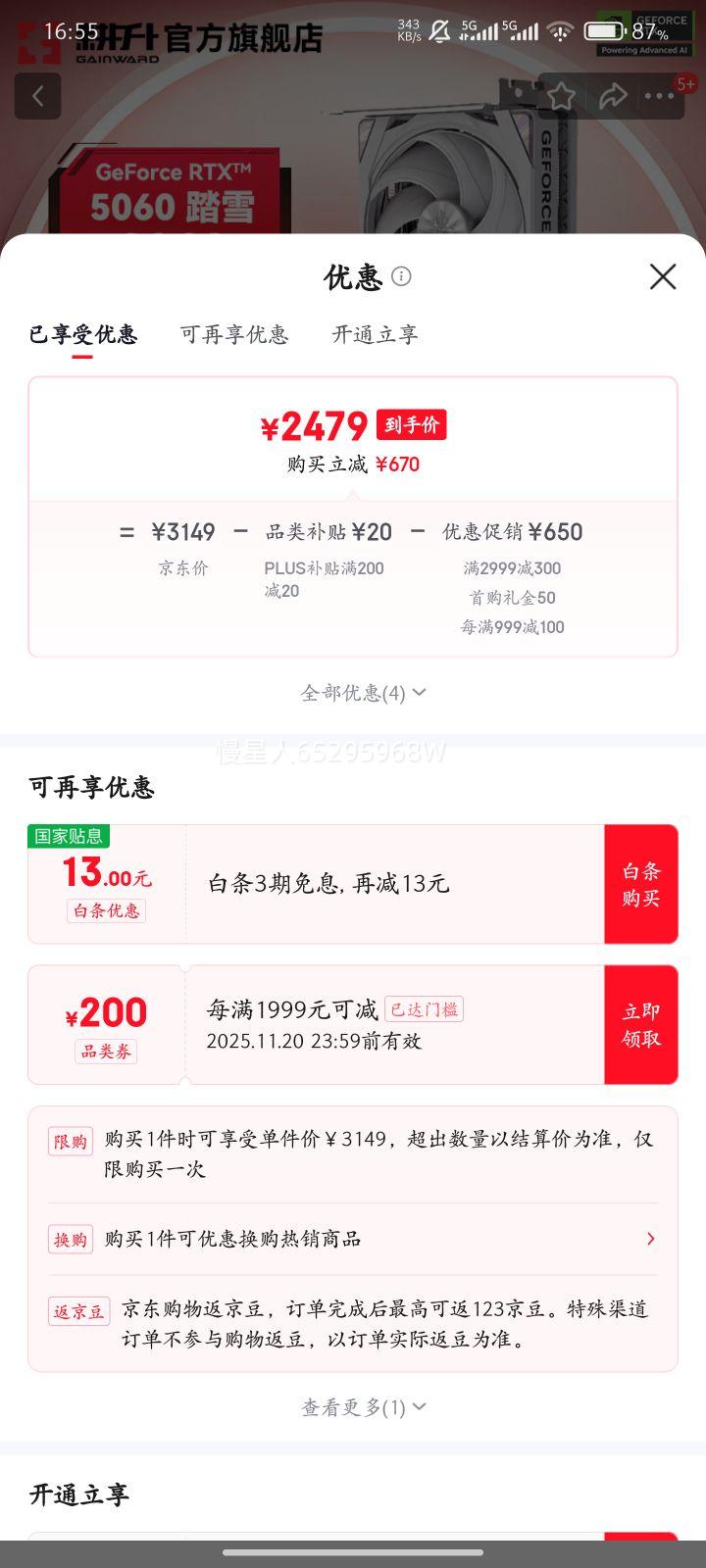Tap 立即领取 to claim the ¥200 coupon

(641, 1024)
